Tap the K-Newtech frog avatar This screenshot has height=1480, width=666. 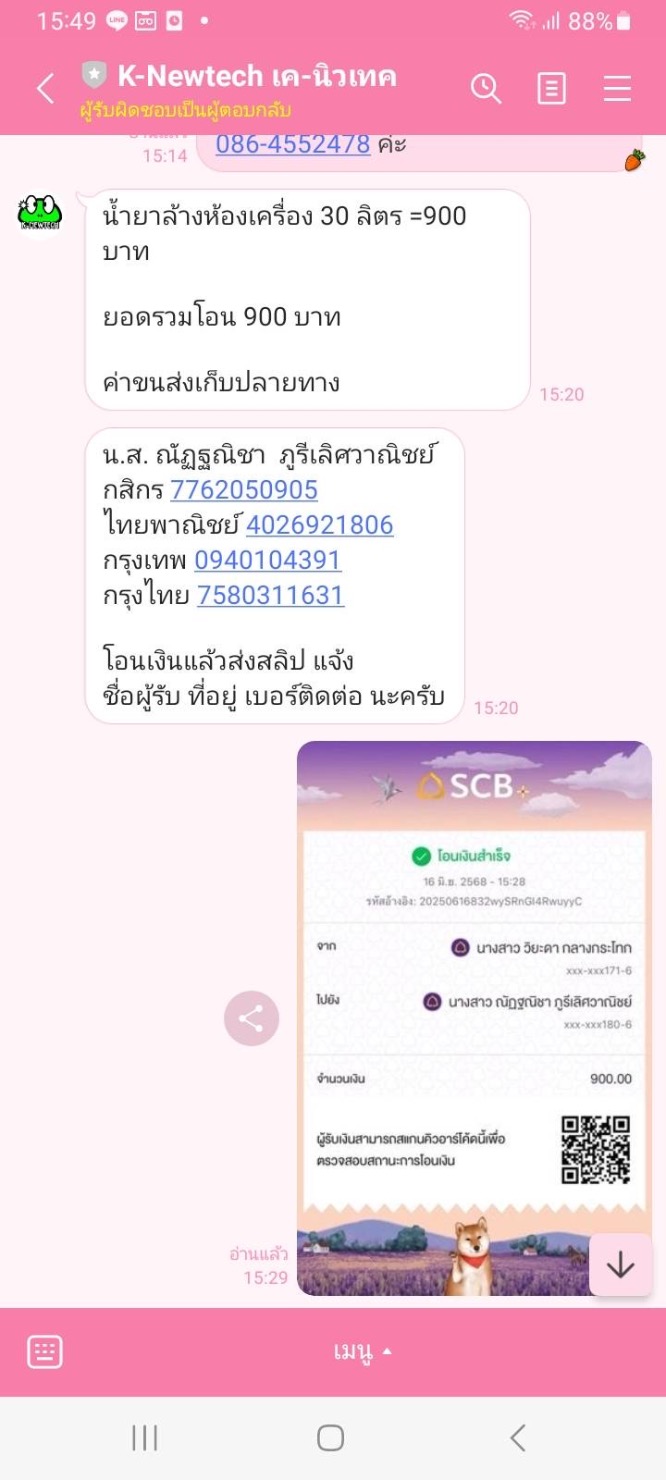tap(40, 212)
